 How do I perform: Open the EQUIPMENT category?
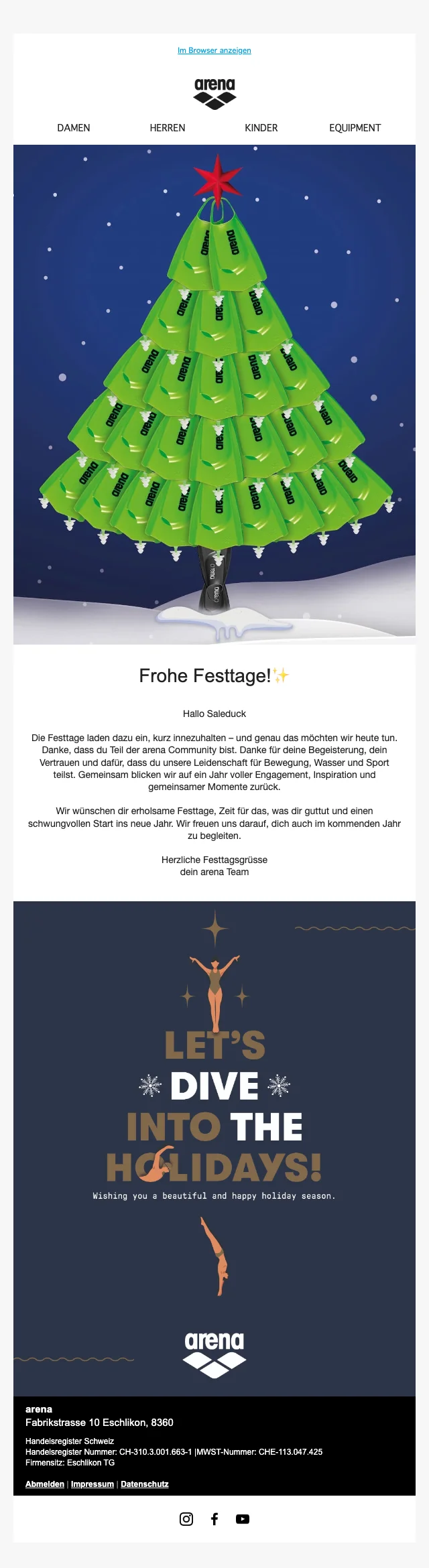(355, 128)
